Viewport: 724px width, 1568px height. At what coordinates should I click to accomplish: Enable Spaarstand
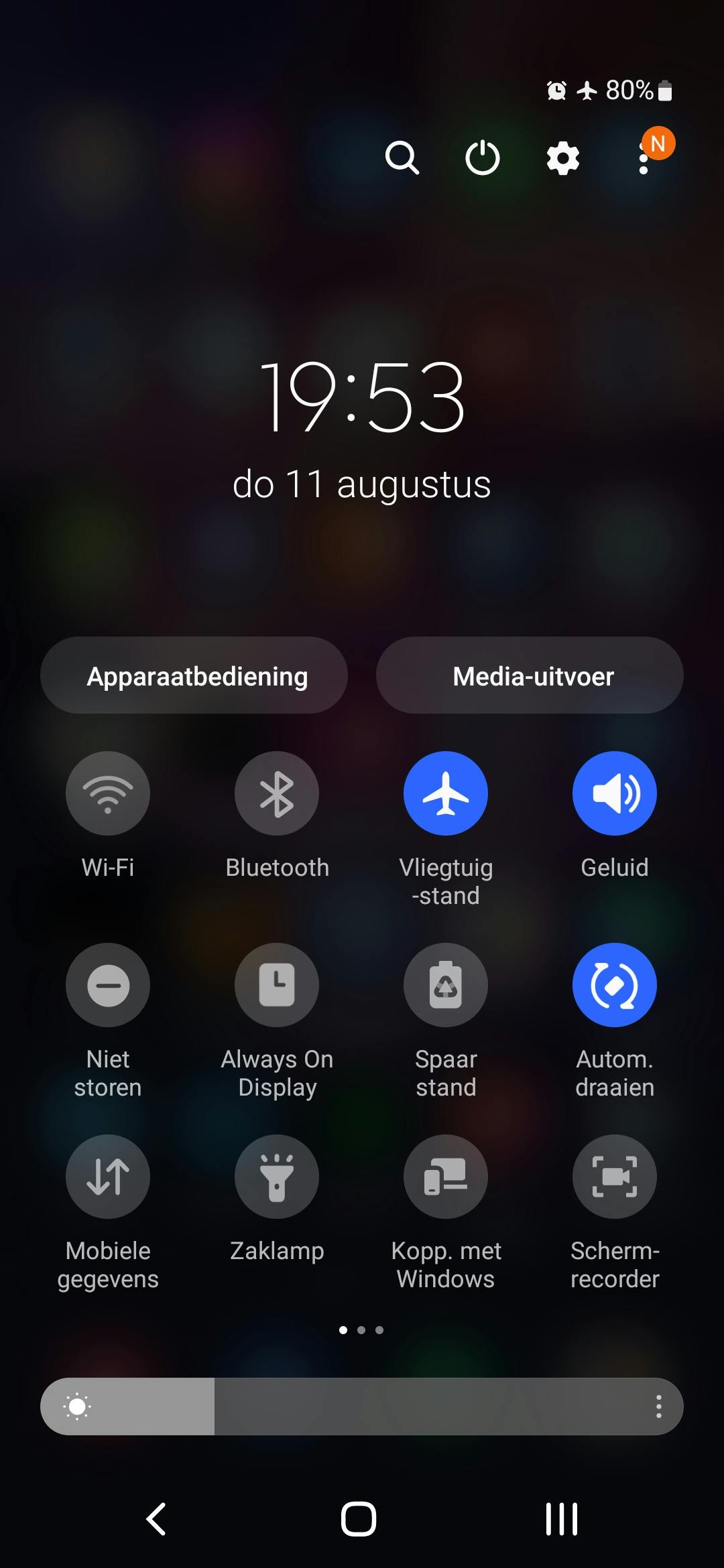click(x=446, y=985)
